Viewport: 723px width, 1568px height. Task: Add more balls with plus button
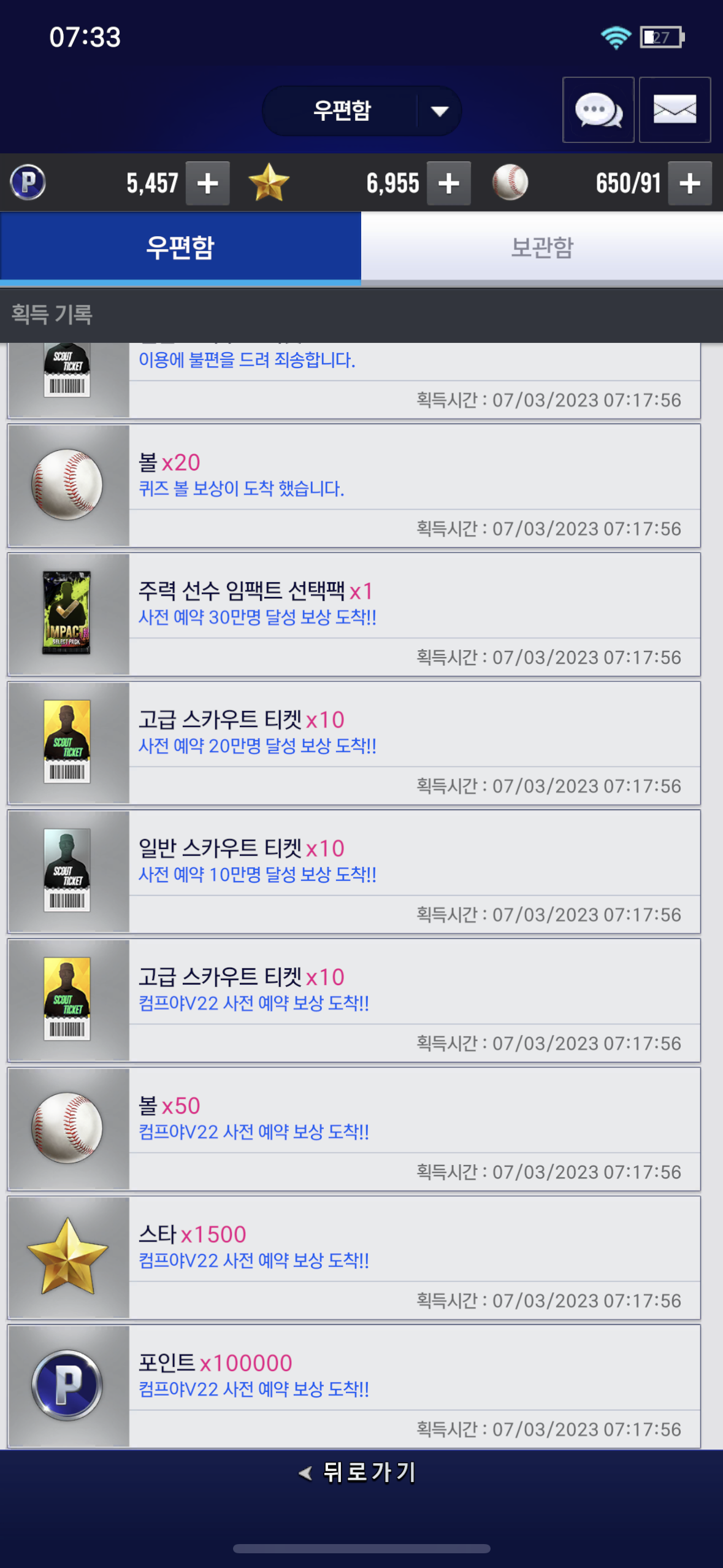tap(690, 183)
